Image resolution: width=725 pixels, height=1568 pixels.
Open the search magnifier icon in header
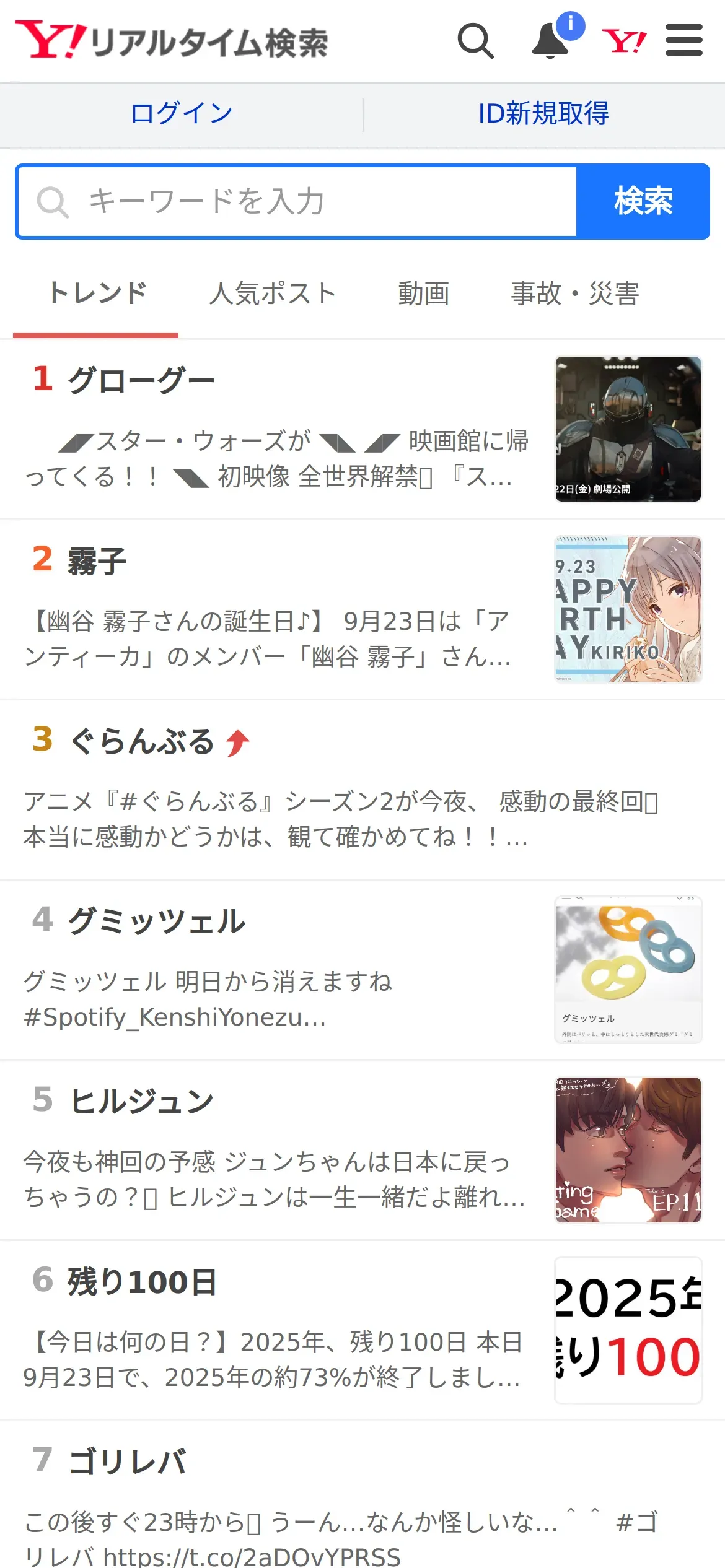click(x=475, y=41)
